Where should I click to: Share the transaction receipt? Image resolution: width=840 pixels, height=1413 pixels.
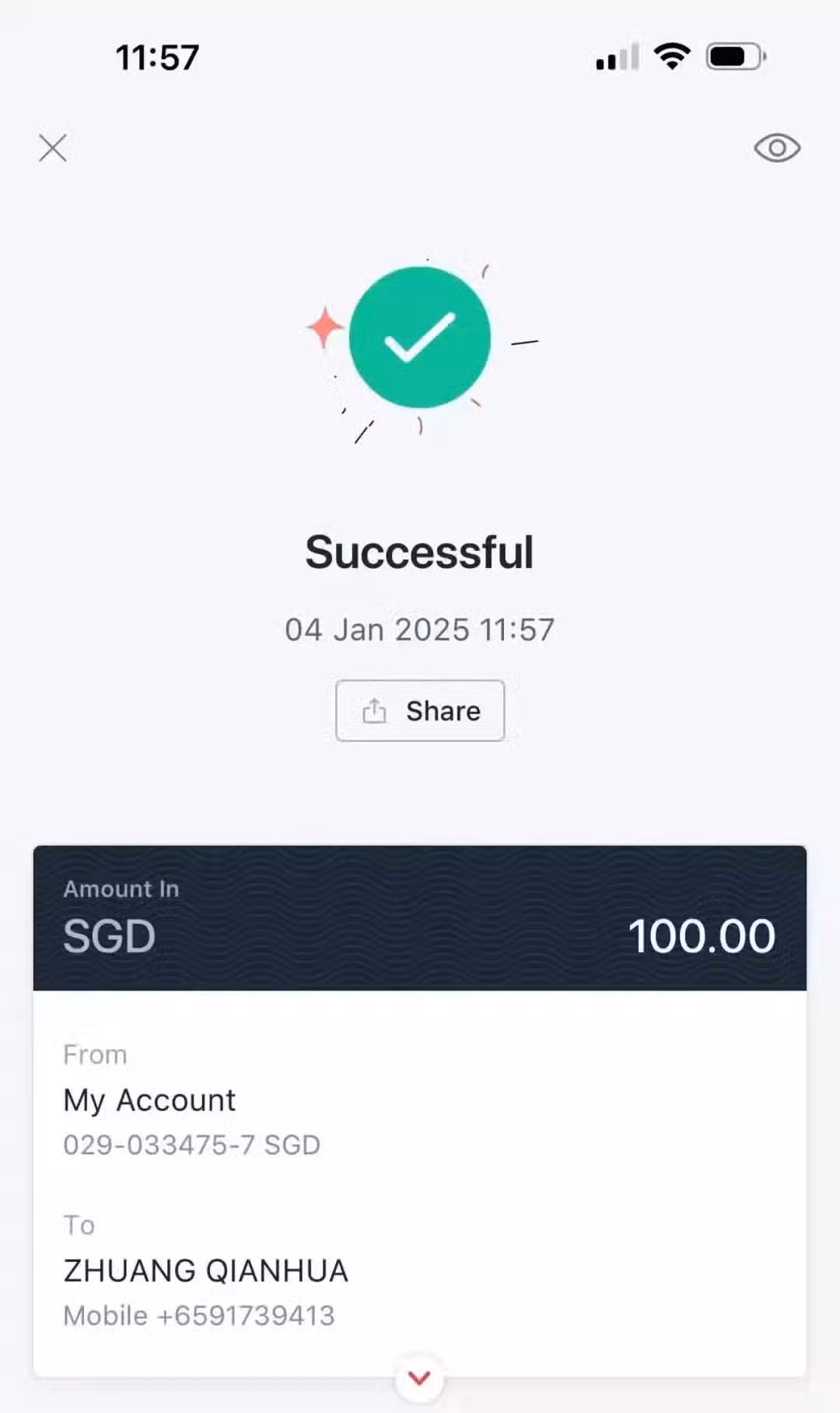pos(420,710)
